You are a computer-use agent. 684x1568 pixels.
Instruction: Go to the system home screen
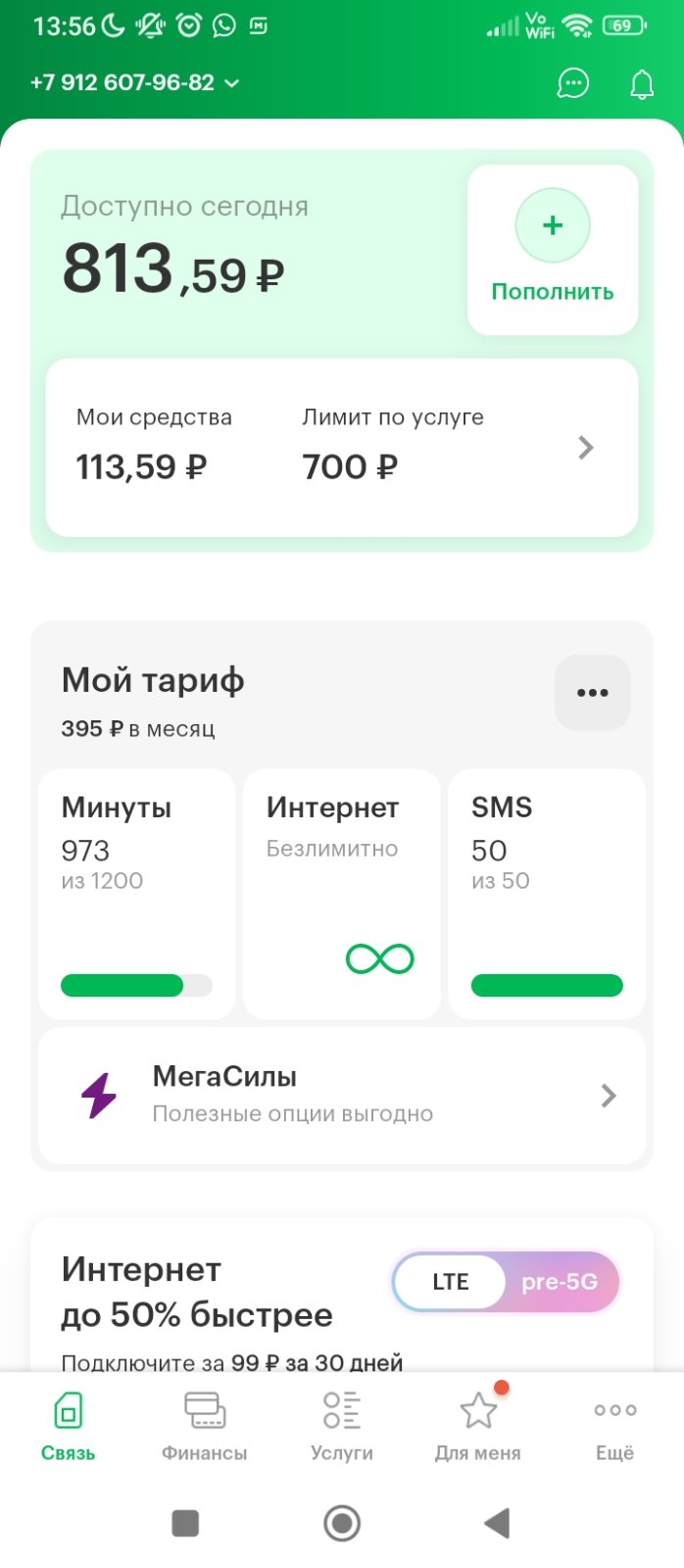pyautogui.click(x=342, y=1523)
